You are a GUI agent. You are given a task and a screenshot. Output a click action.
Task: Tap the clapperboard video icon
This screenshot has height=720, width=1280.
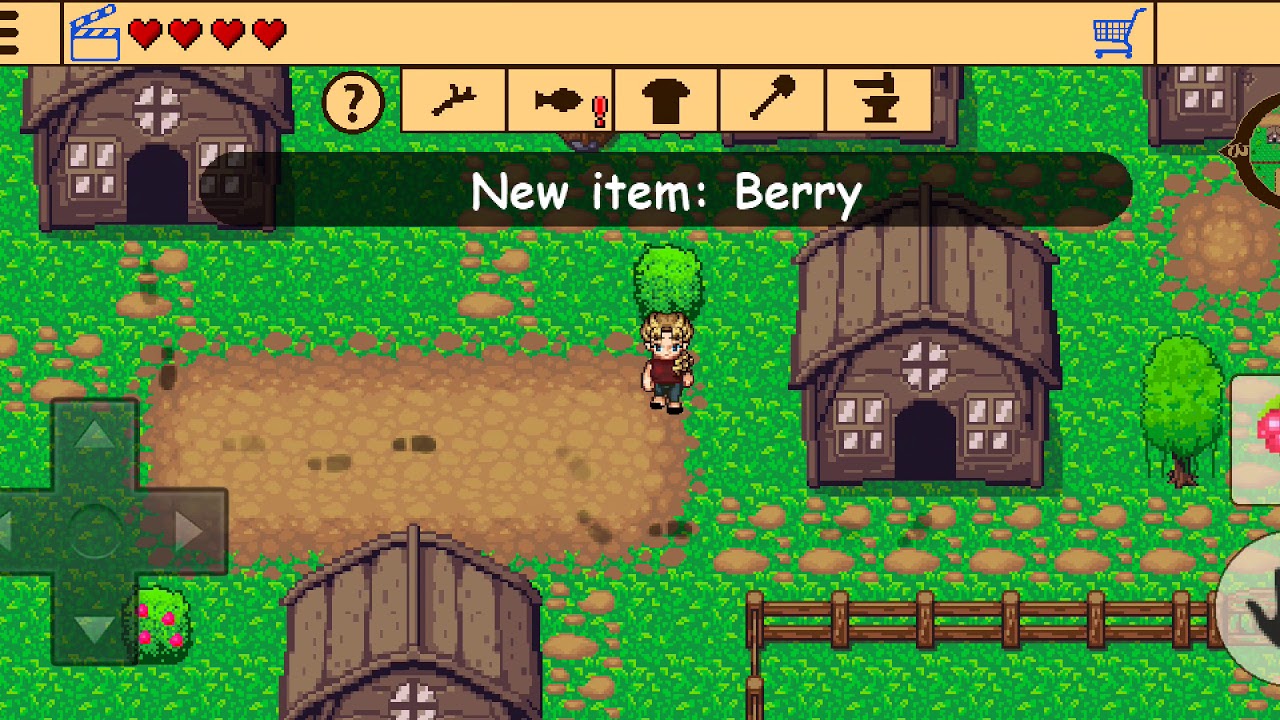pyautogui.click(x=95, y=33)
